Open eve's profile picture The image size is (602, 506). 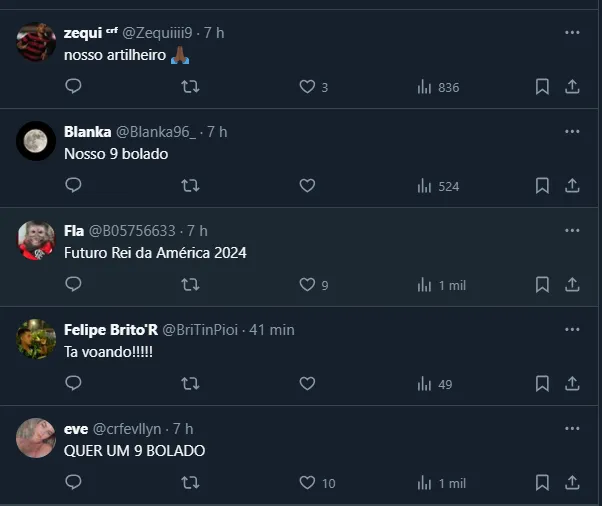tap(36, 437)
